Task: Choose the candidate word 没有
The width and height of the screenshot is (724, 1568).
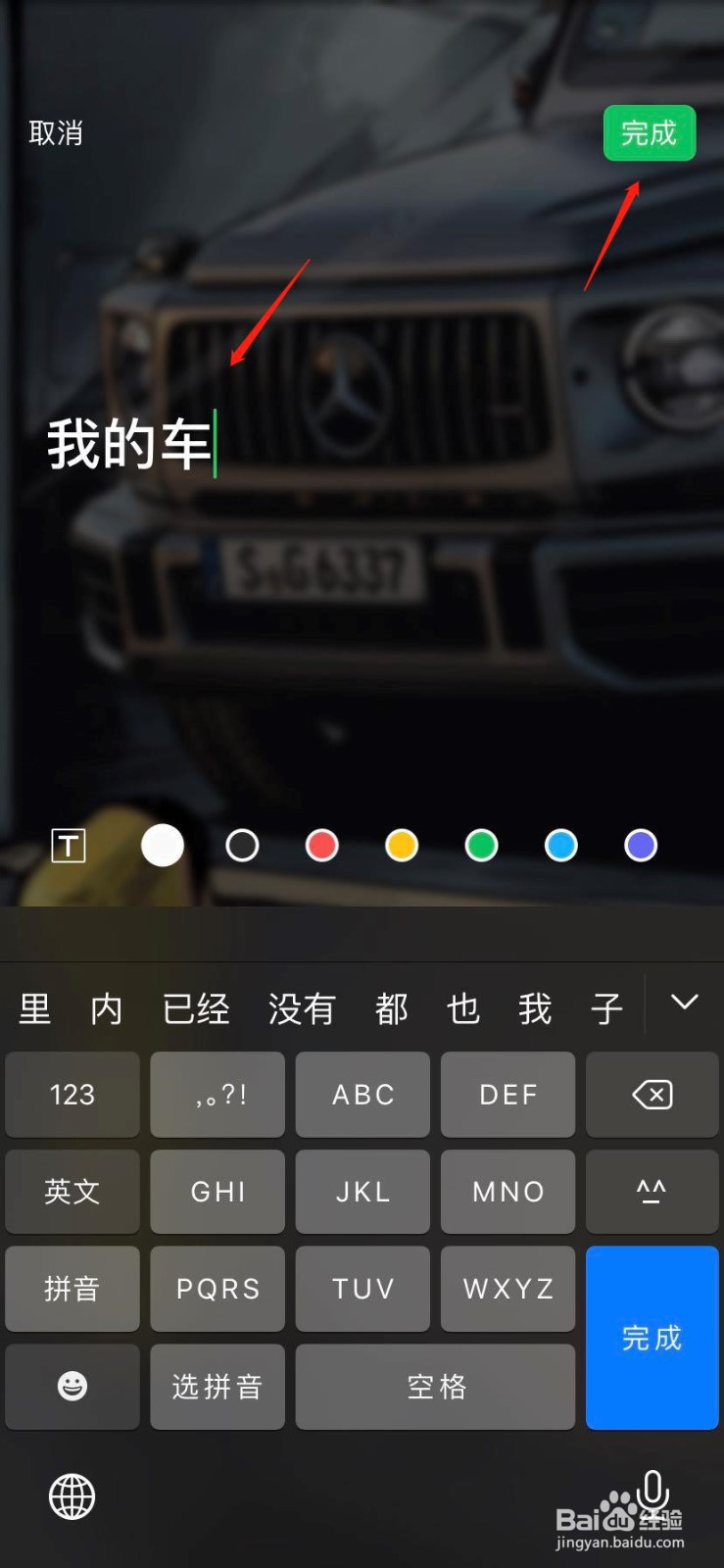Action: tap(303, 1008)
